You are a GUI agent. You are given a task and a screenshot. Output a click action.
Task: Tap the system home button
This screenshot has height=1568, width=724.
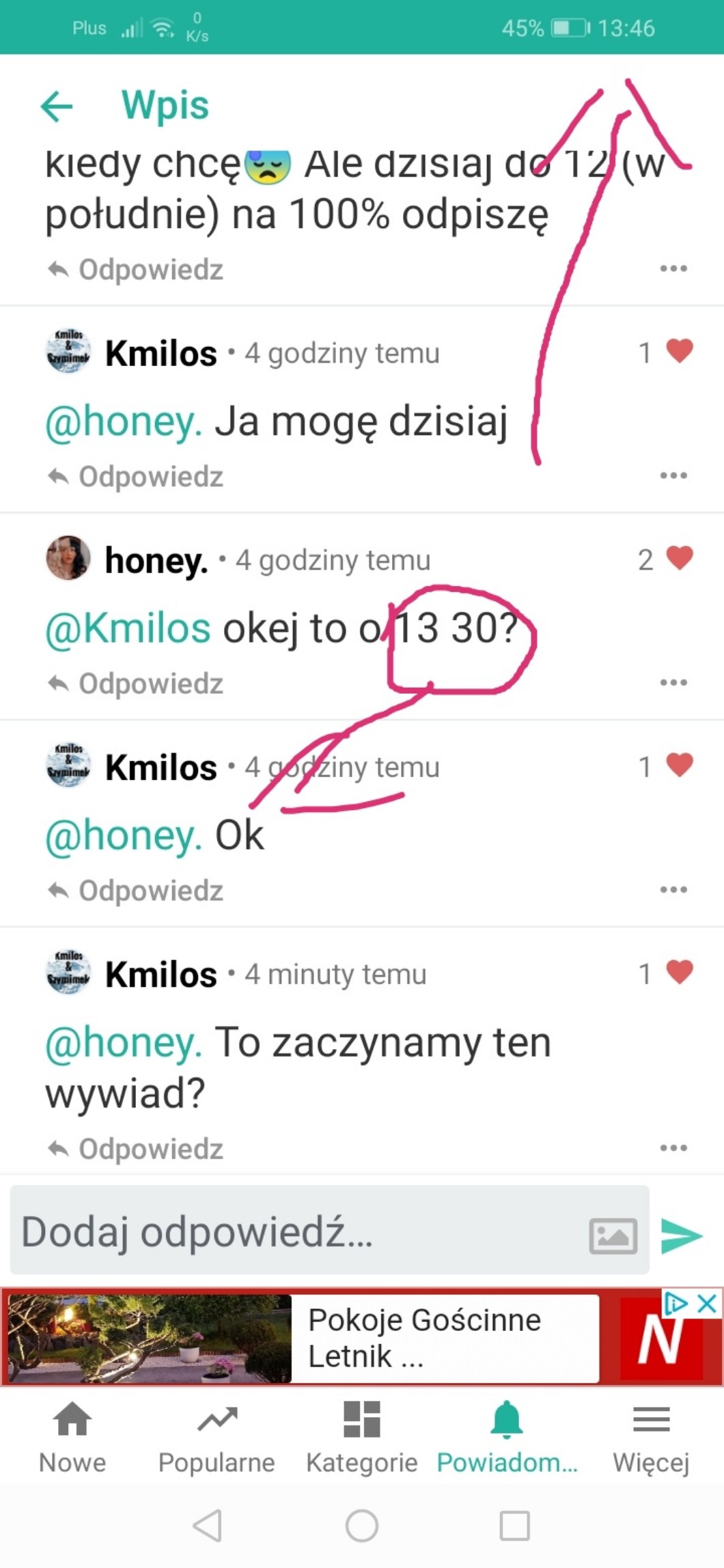tap(361, 1526)
